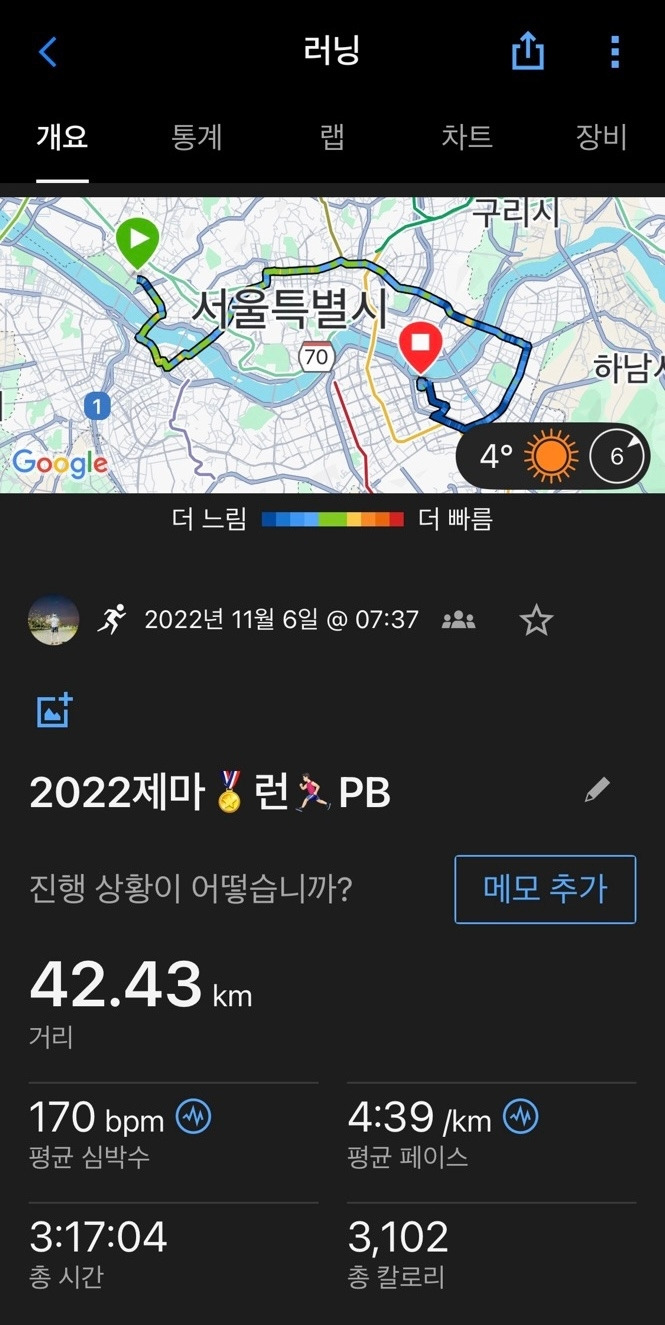This screenshot has width=665, height=1325.
Task: Select the 개요 tab
Action: [x=62, y=137]
